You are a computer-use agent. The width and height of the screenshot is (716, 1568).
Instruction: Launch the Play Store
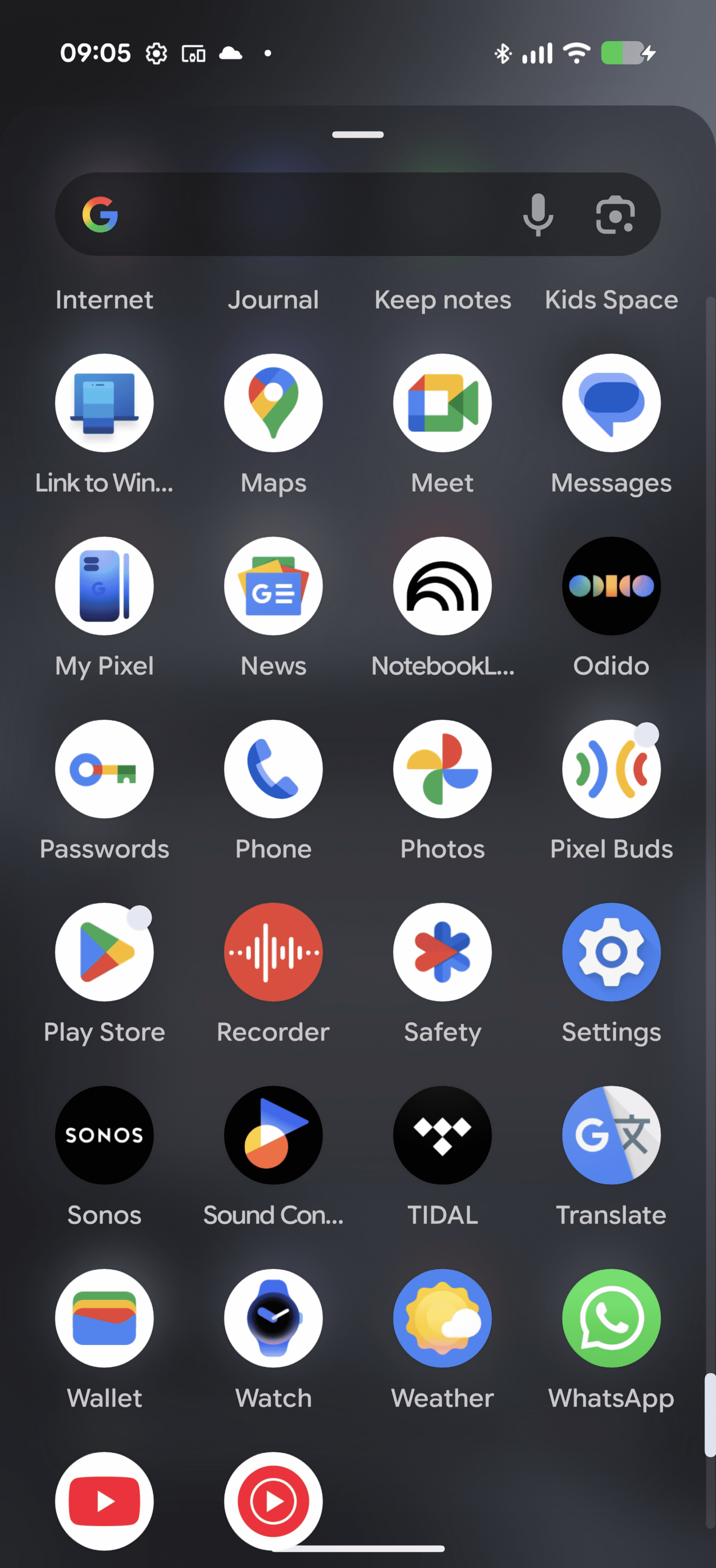tap(104, 952)
